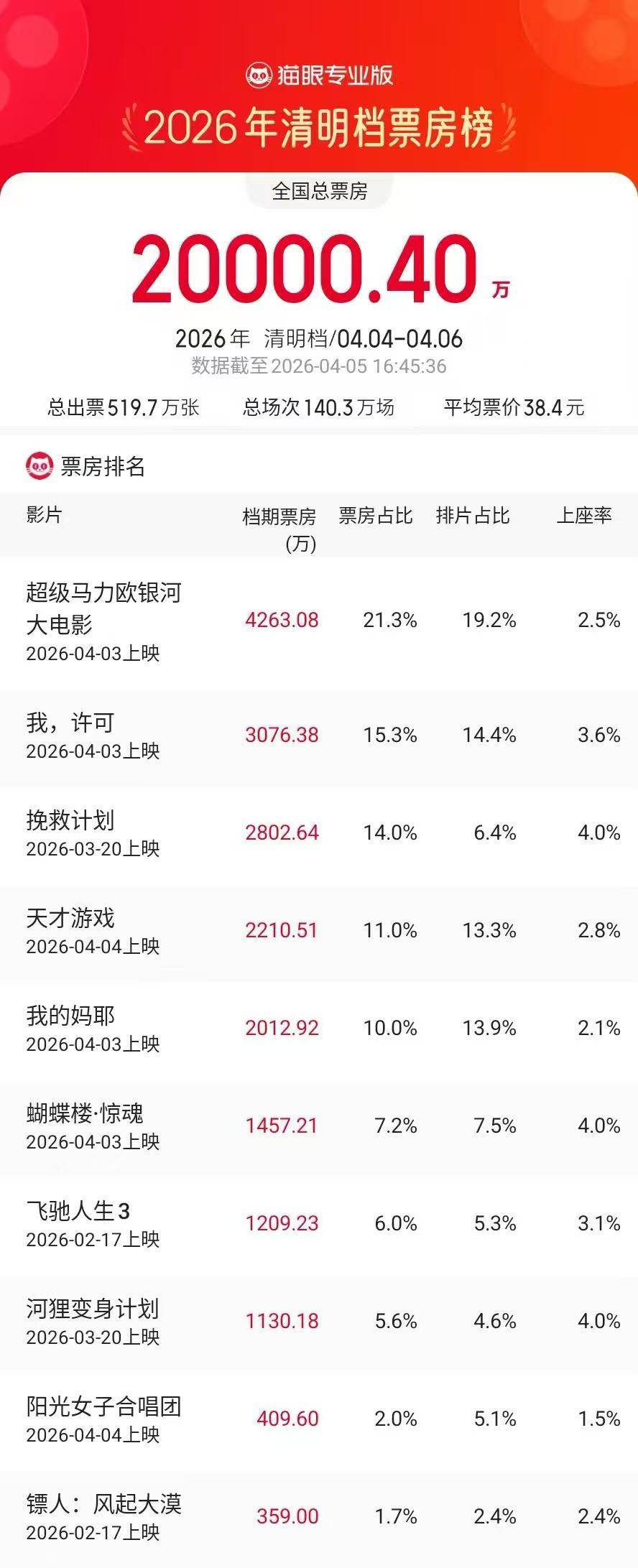Open the 排片占比 column selector

473,516
